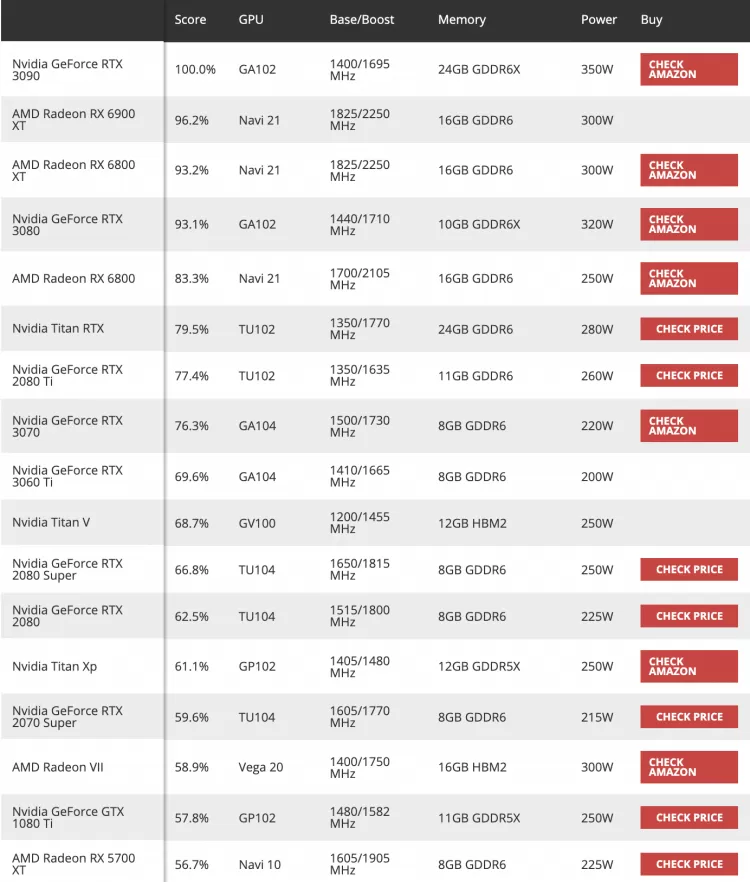Viewport: 750px width, 882px height.
Task: Check Amazon for the GeForce RTX 3090
Action: pos(689,69)
